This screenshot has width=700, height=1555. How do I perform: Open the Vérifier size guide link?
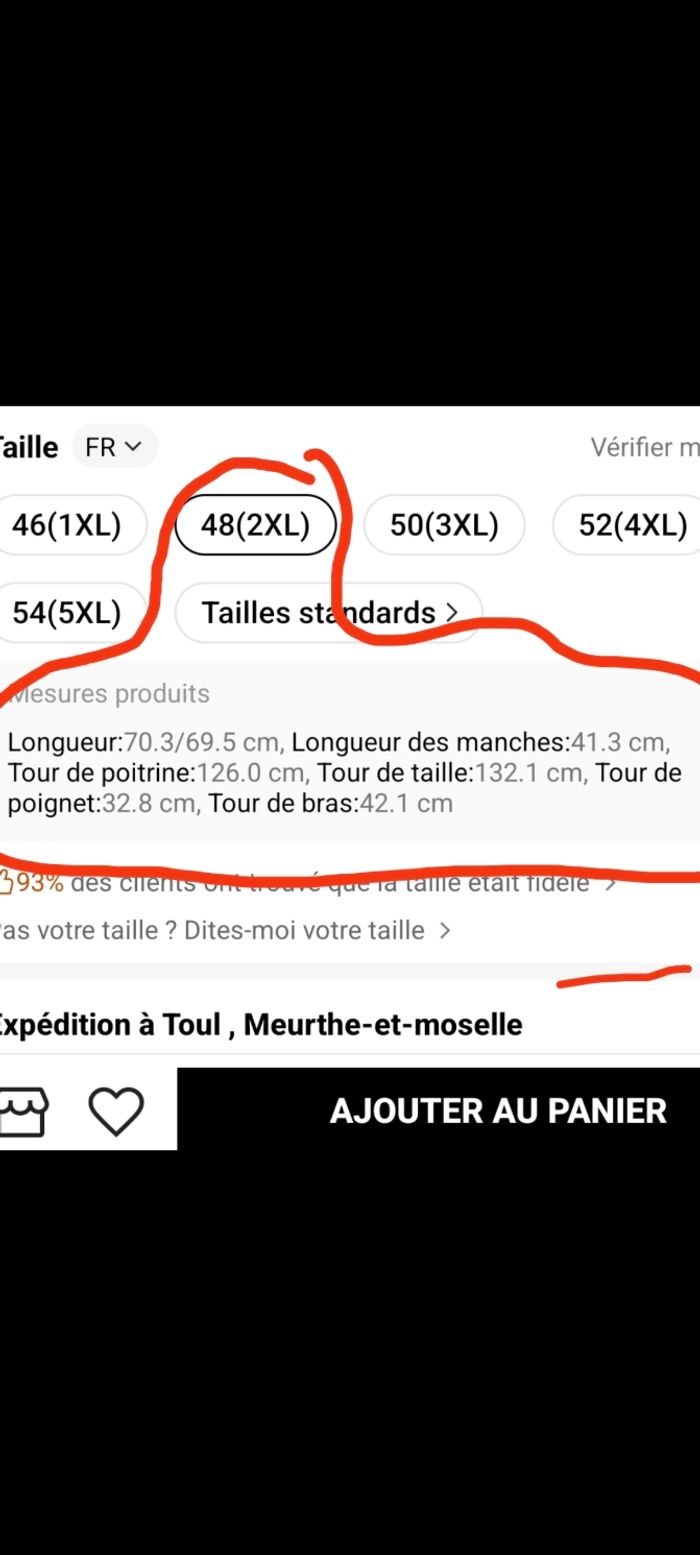coord(644,447)
